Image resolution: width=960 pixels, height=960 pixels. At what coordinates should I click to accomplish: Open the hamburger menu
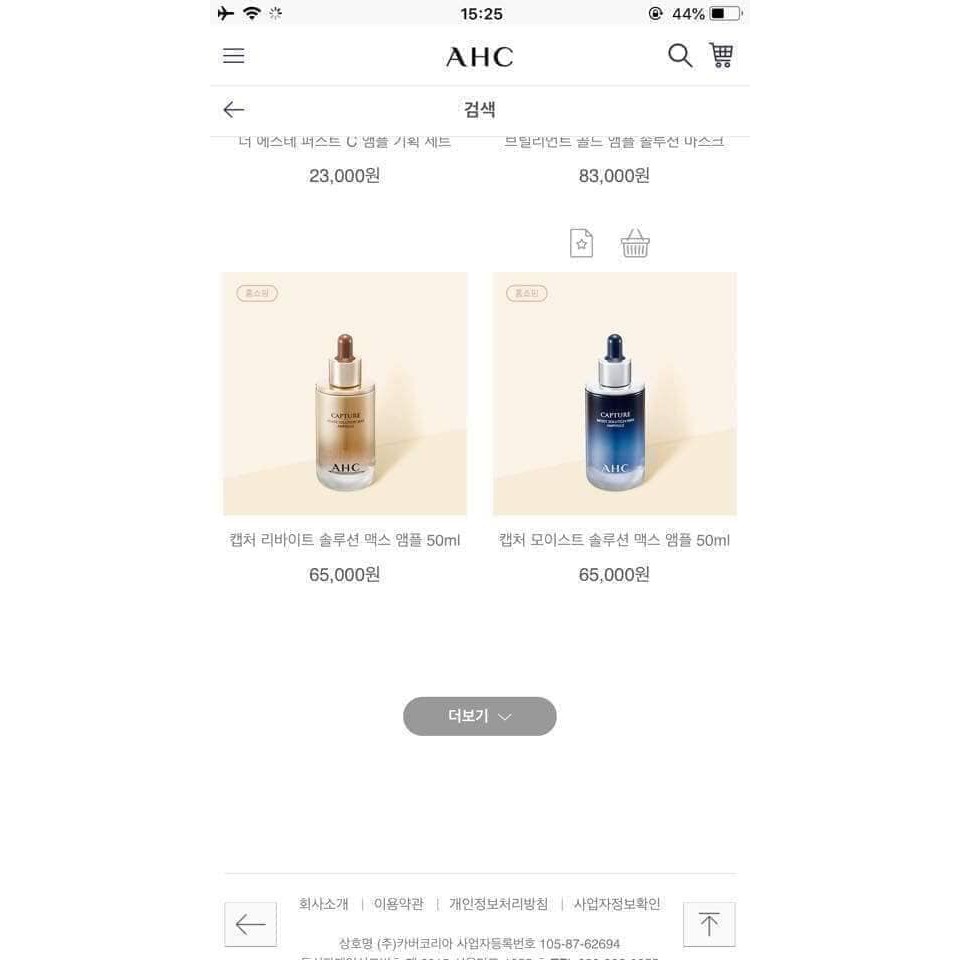pos(234,56)
